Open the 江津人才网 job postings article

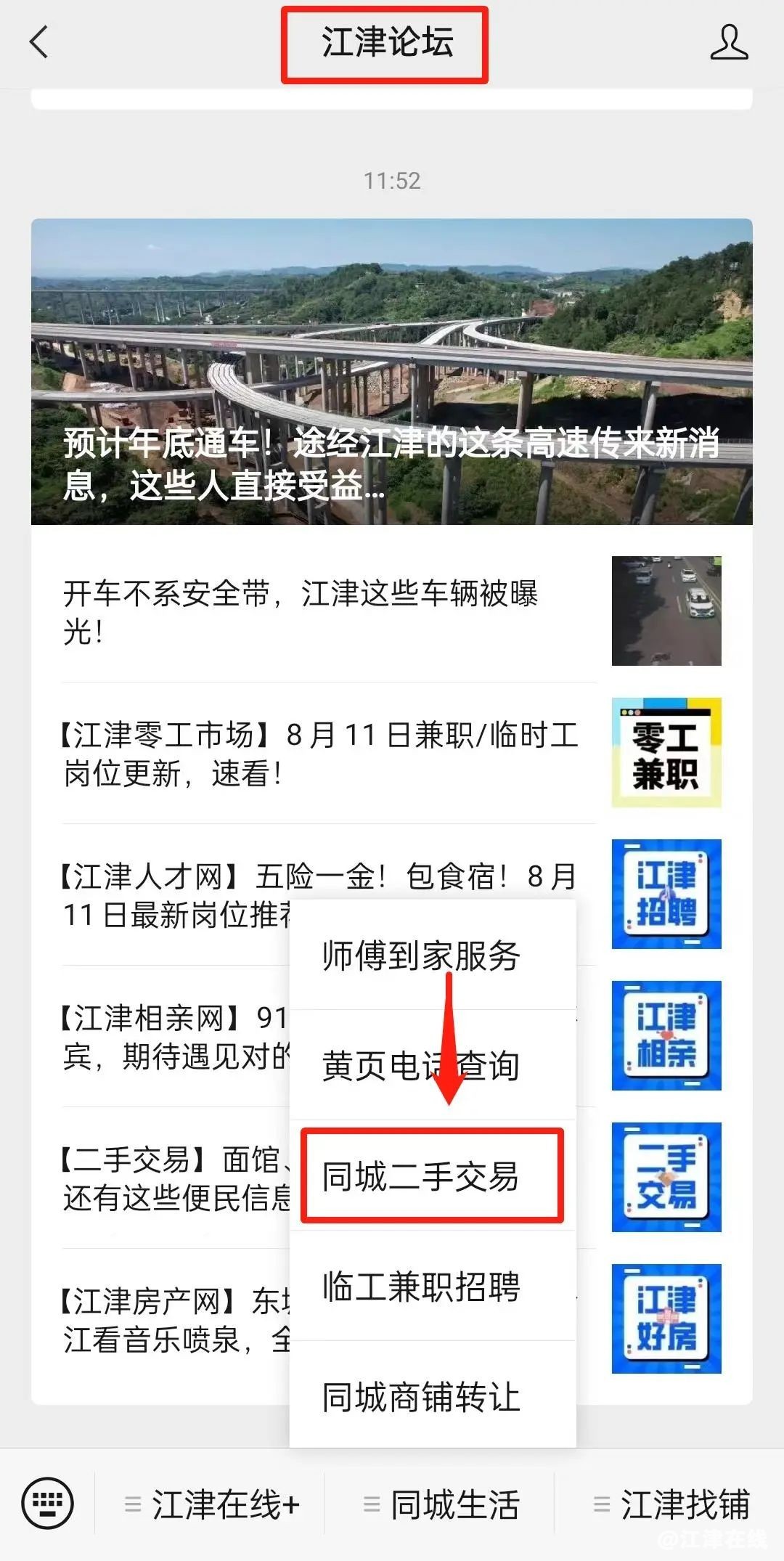[174, 894]
